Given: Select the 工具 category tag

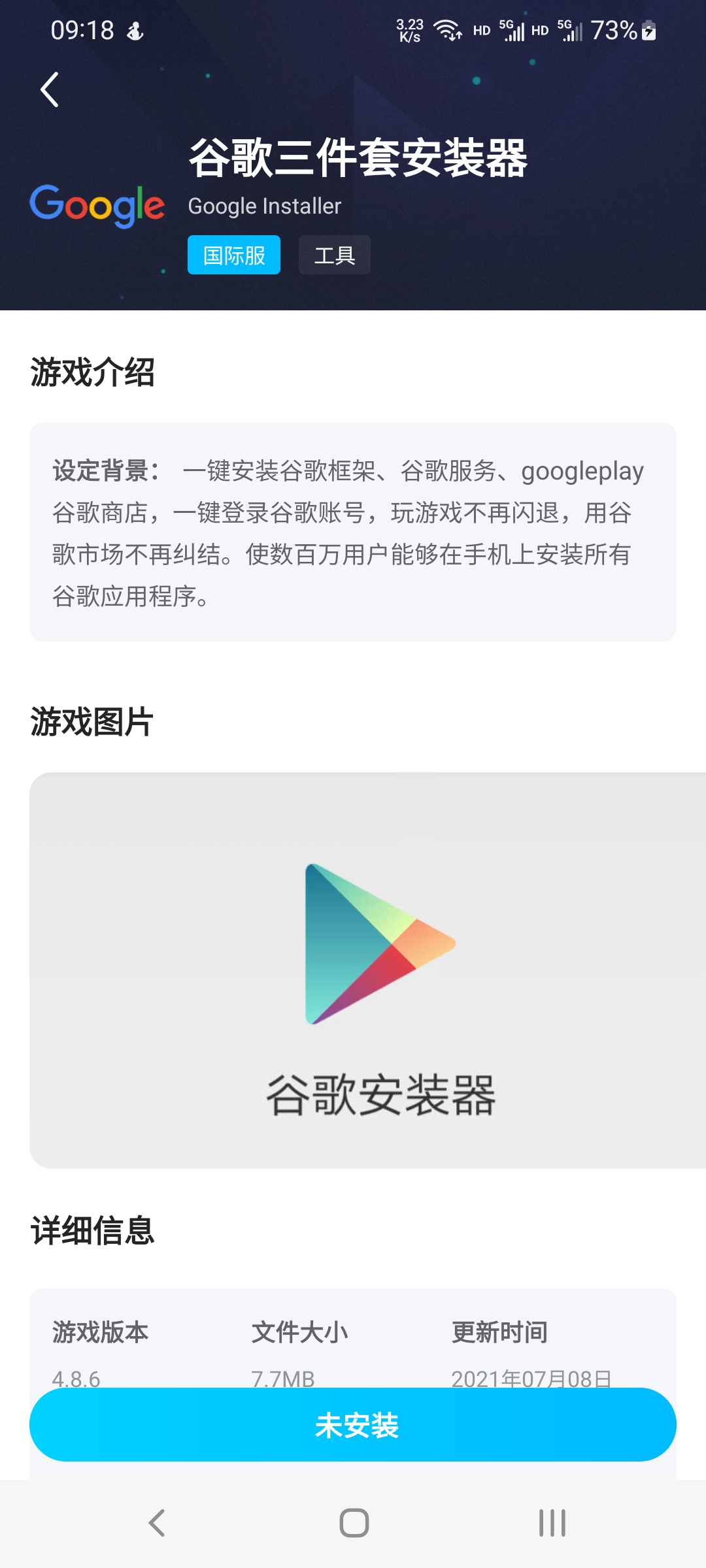Looking at the screenshot, I should pos(335,255).
